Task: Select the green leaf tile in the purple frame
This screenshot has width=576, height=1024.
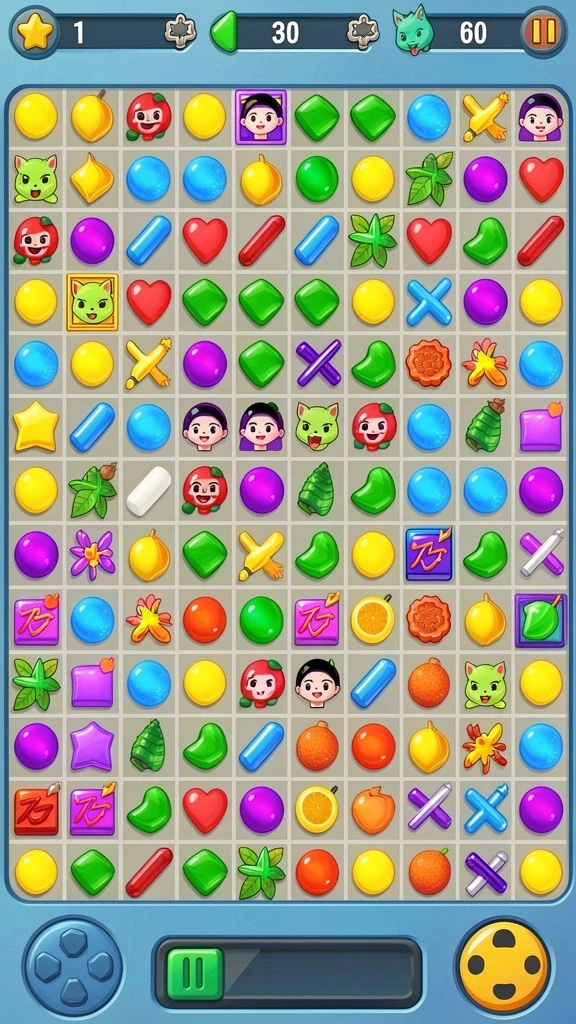Action: pyautogui.click(x=541, y=620)
